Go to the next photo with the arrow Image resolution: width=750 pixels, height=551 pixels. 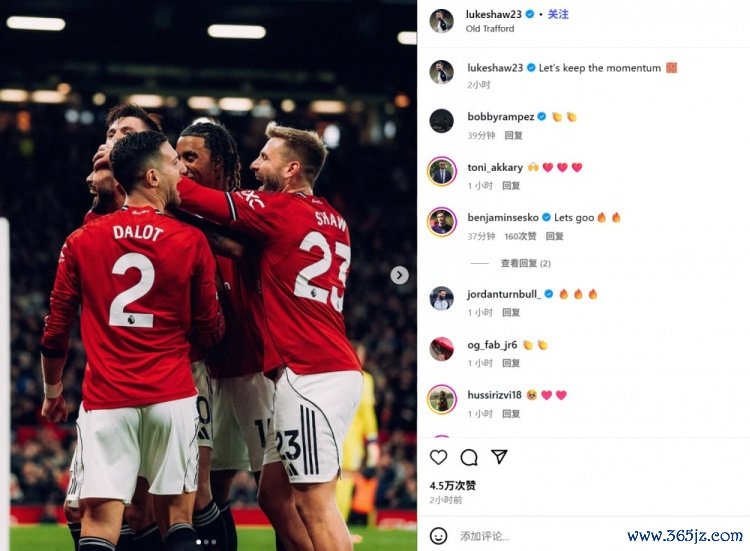point(399,275)
